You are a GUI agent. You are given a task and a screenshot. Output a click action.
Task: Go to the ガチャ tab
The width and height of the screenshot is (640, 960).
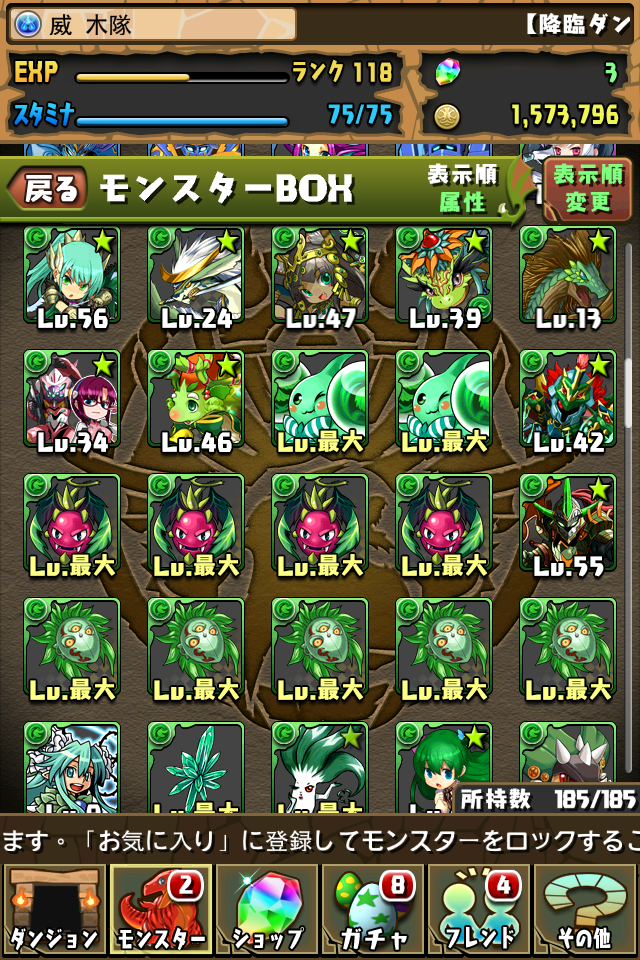pos(373,910)
